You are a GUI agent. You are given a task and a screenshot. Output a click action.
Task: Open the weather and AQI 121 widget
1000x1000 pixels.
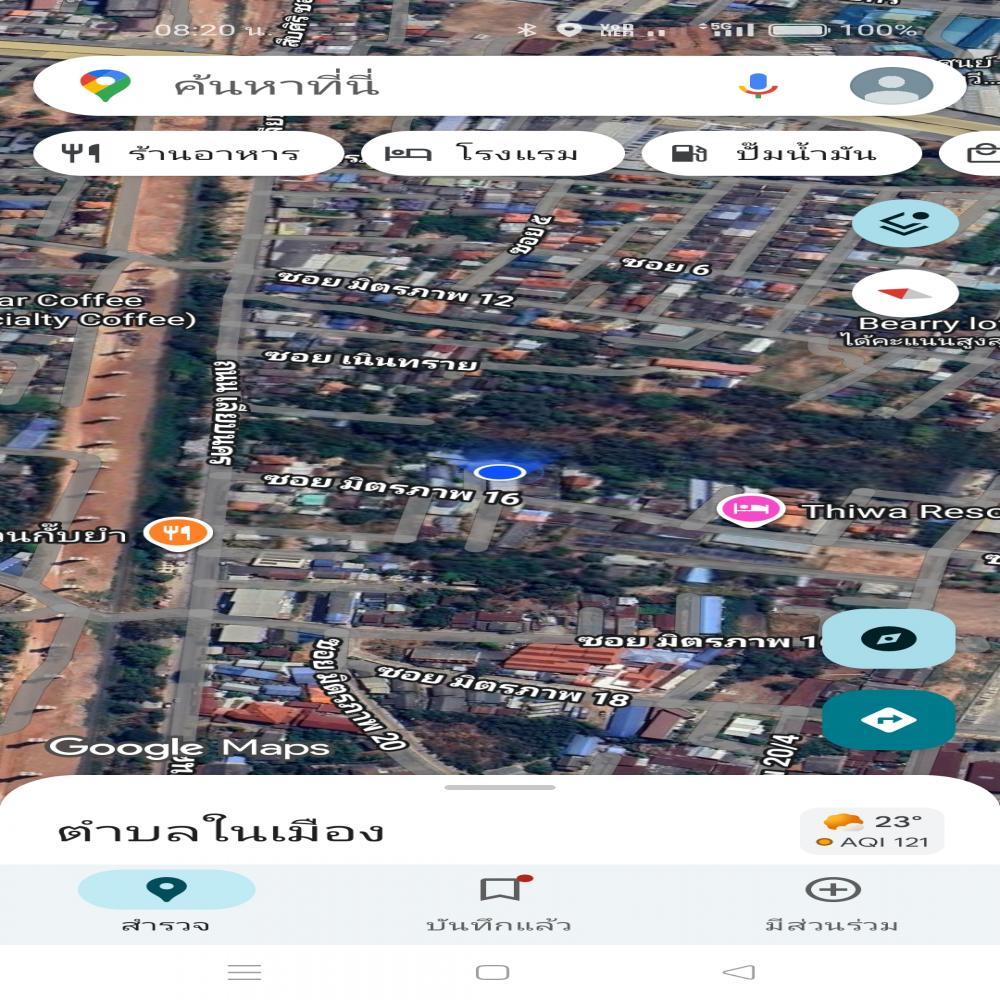point(871,831)
